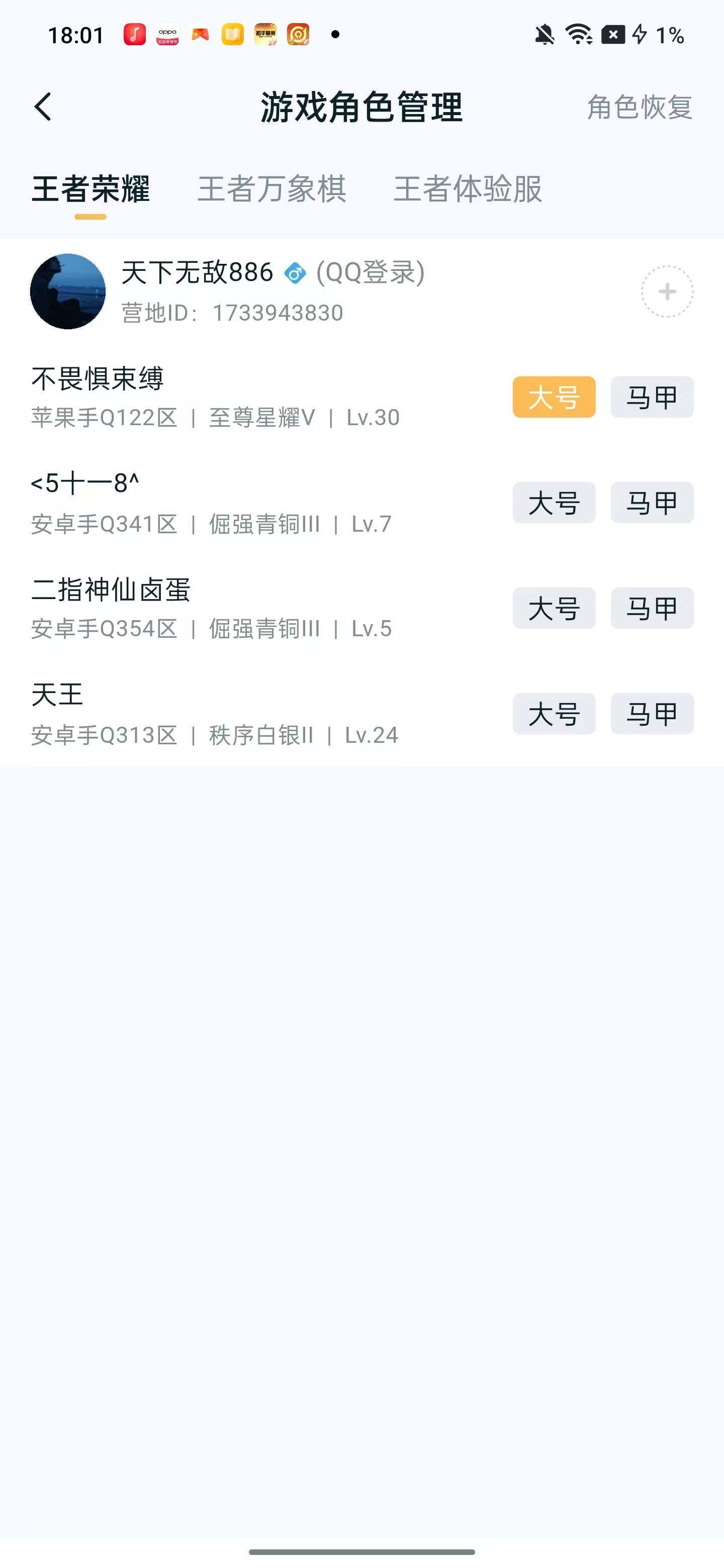
Task: Select the 王者荣耀 tab
Action: 90,190
